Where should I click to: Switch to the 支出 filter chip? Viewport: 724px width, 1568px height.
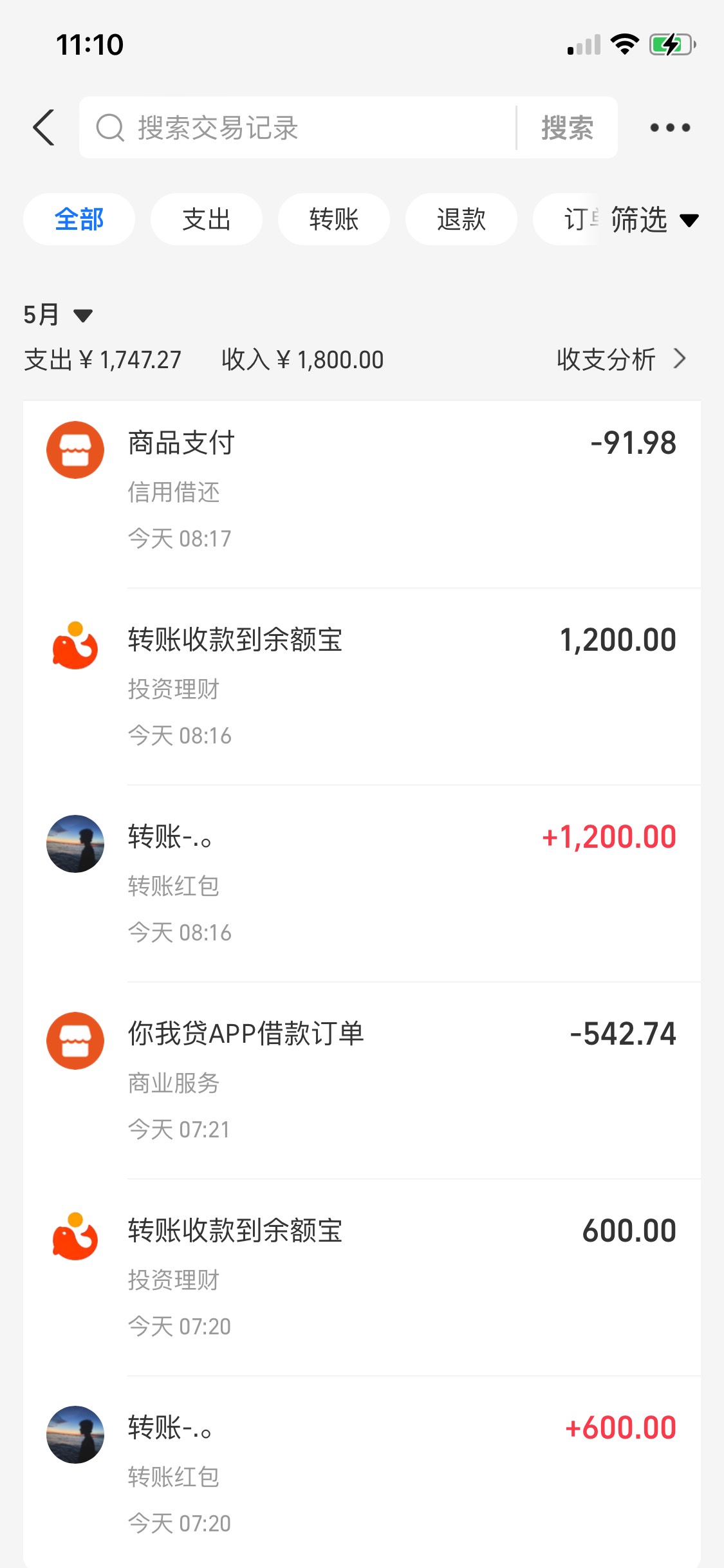(x=207, y=219)
